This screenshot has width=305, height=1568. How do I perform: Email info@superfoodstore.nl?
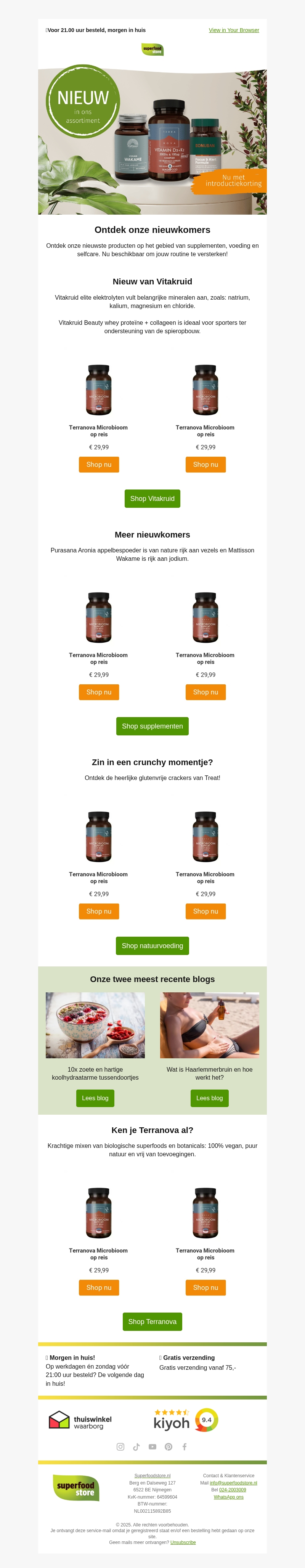pos(233,1483)
